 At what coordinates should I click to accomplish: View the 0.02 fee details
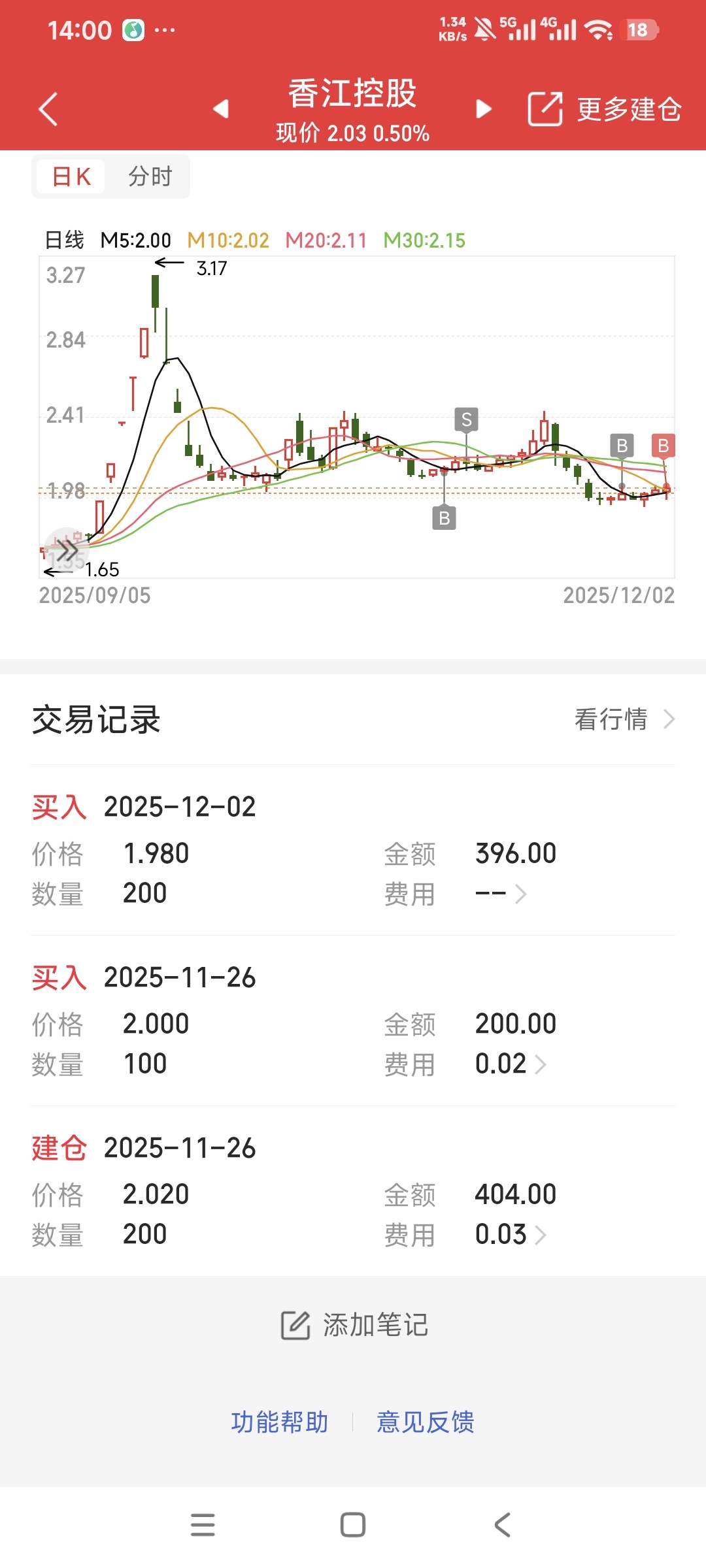511,1064
